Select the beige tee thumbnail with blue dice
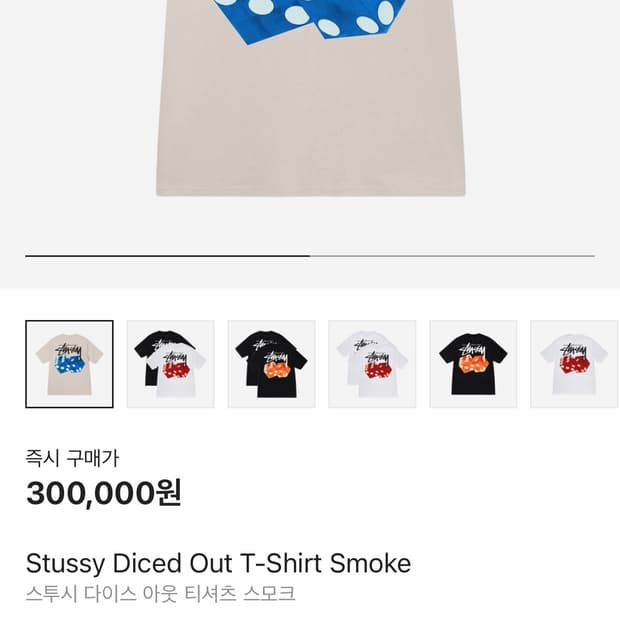 tap(69, 364)
